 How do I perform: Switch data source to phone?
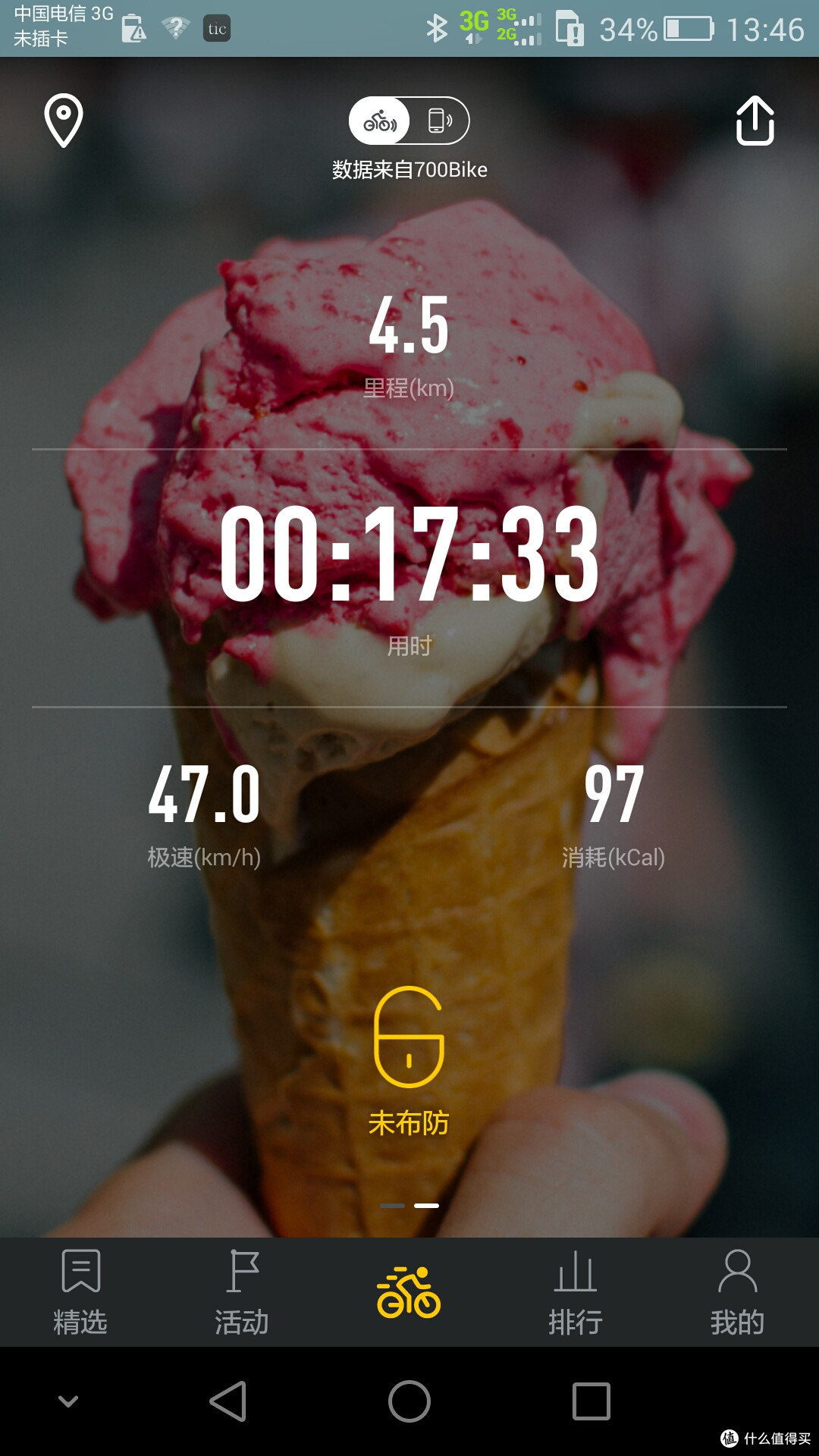coord(440,121)
